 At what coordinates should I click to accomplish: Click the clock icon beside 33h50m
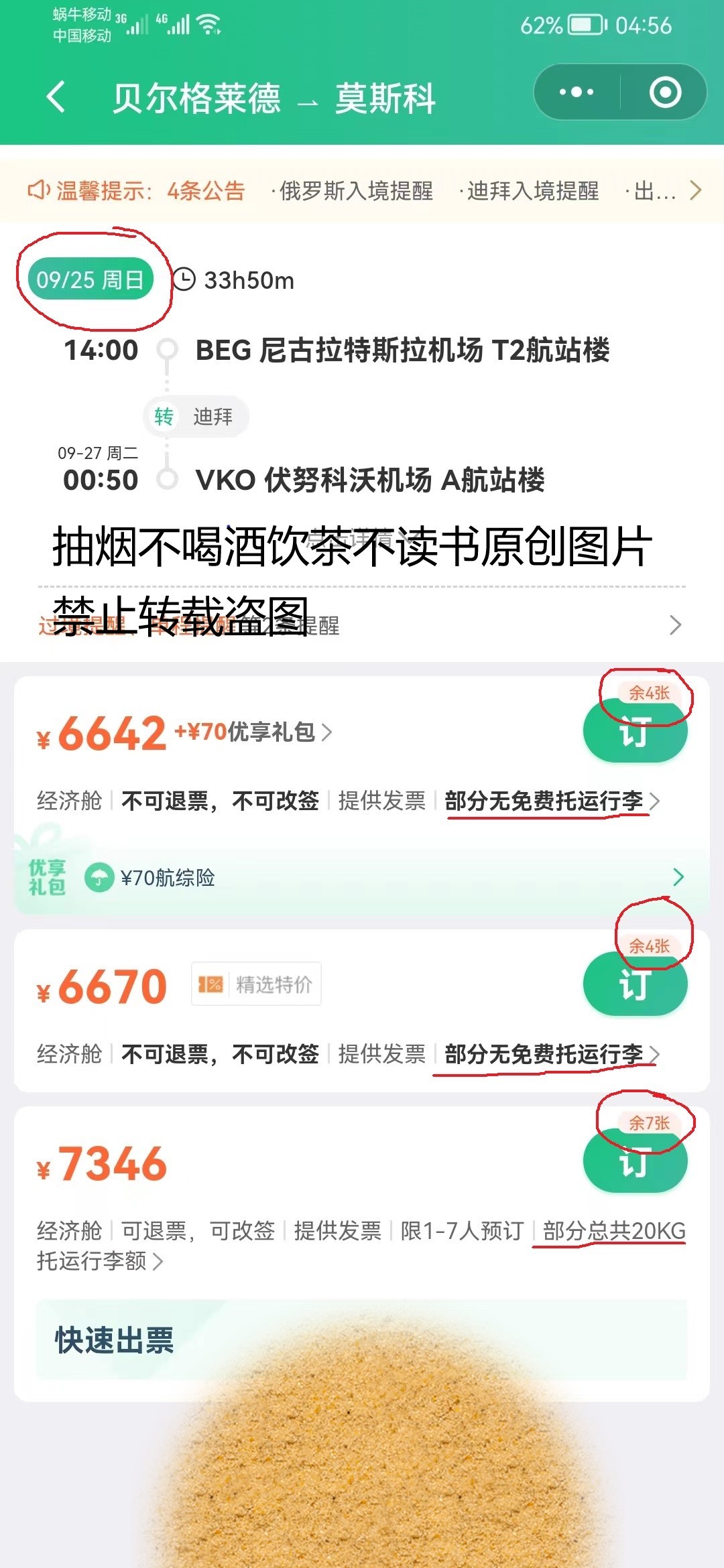tap(186, 281)
